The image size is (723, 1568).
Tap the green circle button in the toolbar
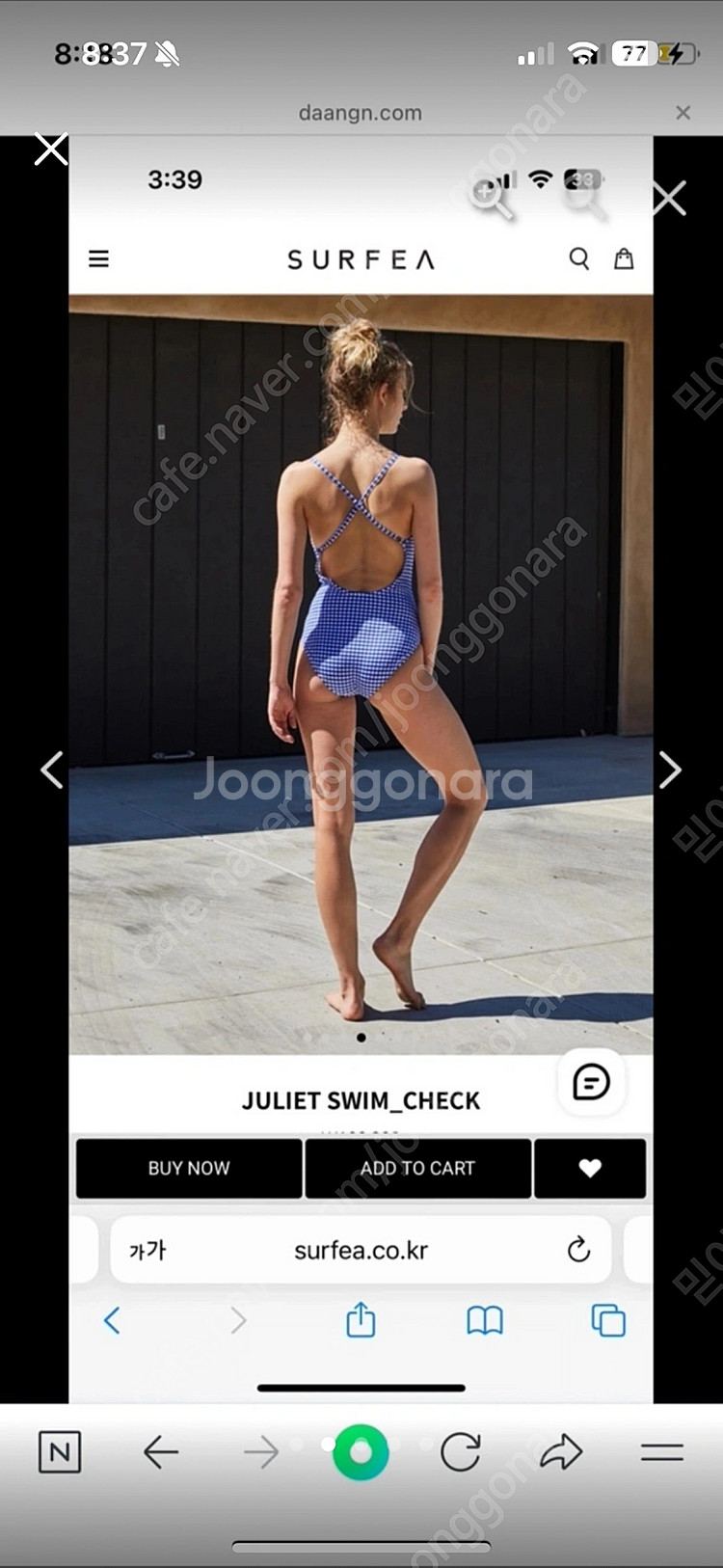361,1451
